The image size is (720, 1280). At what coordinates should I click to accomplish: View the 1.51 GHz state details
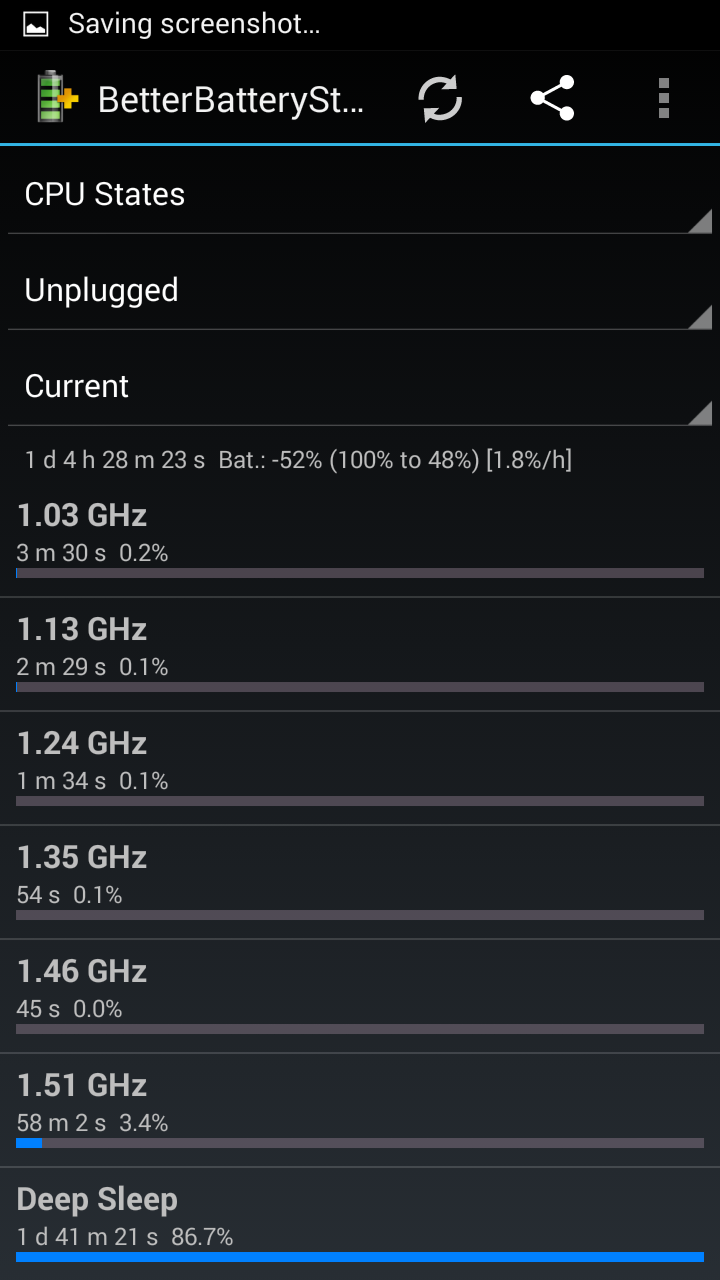pyautogui.click(x=360, y=1111)
